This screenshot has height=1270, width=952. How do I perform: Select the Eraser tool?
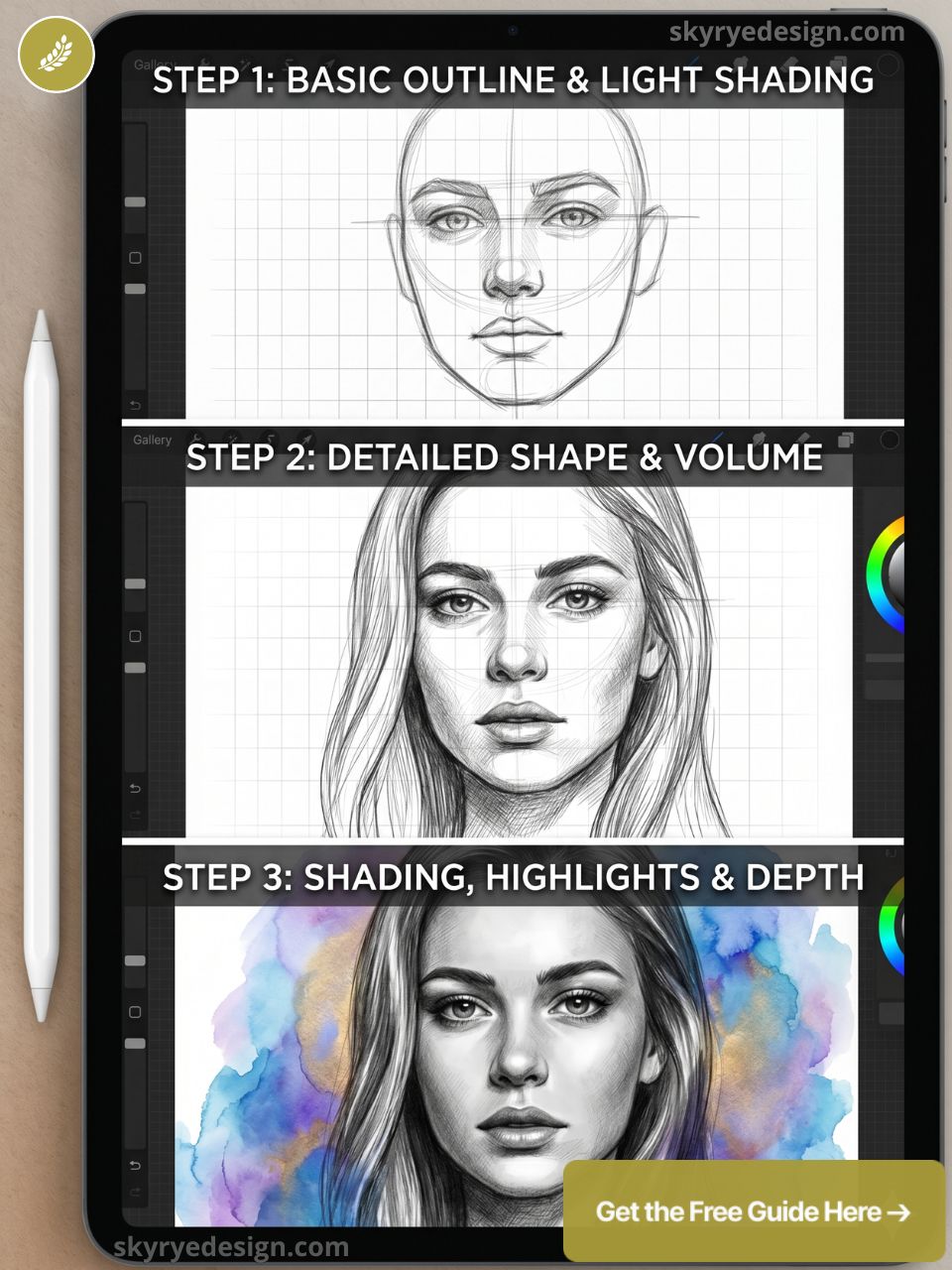pos(802,437)
